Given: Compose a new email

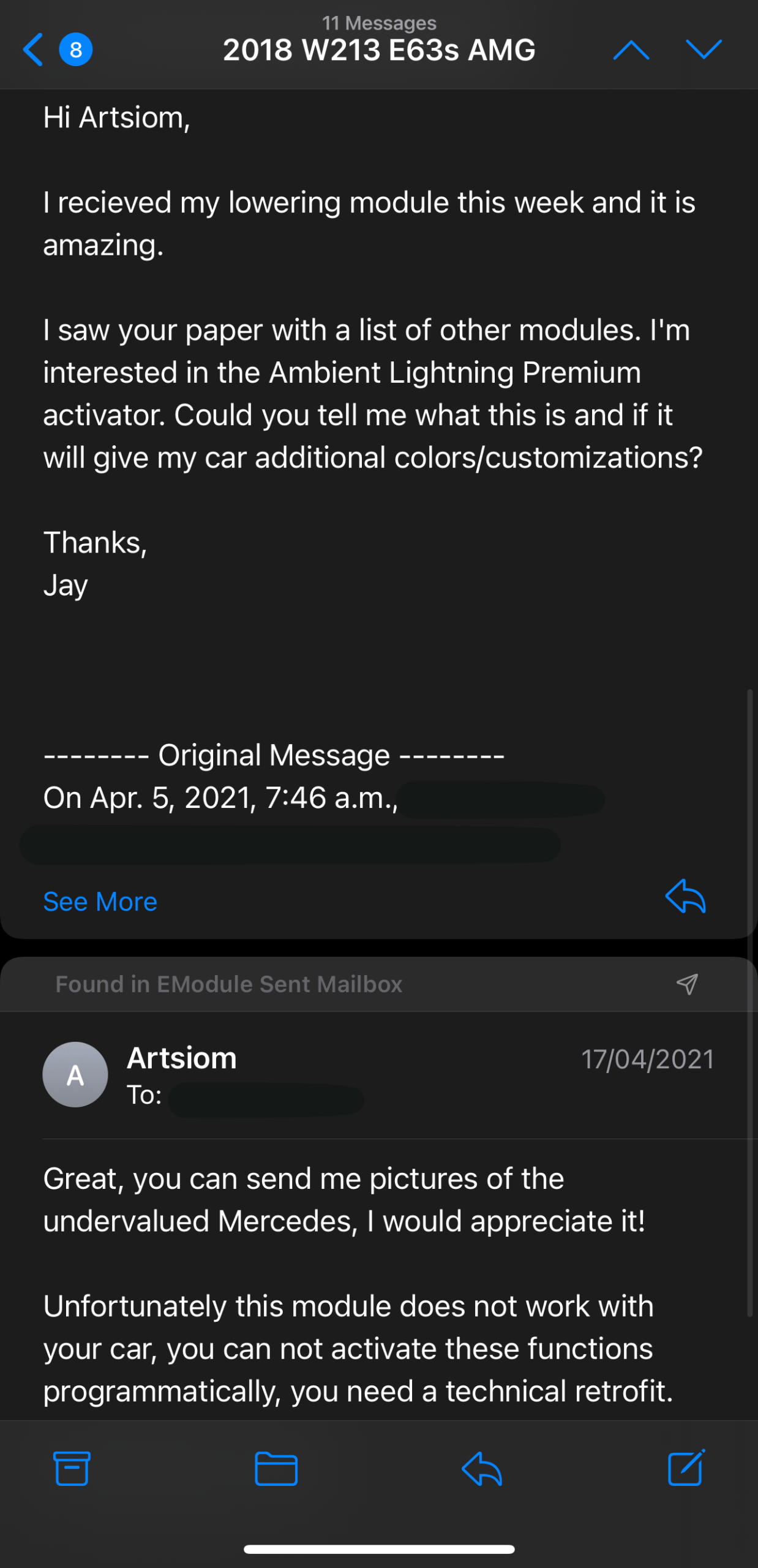Looking at the screenshot, I should click(x=686, y=1468).
